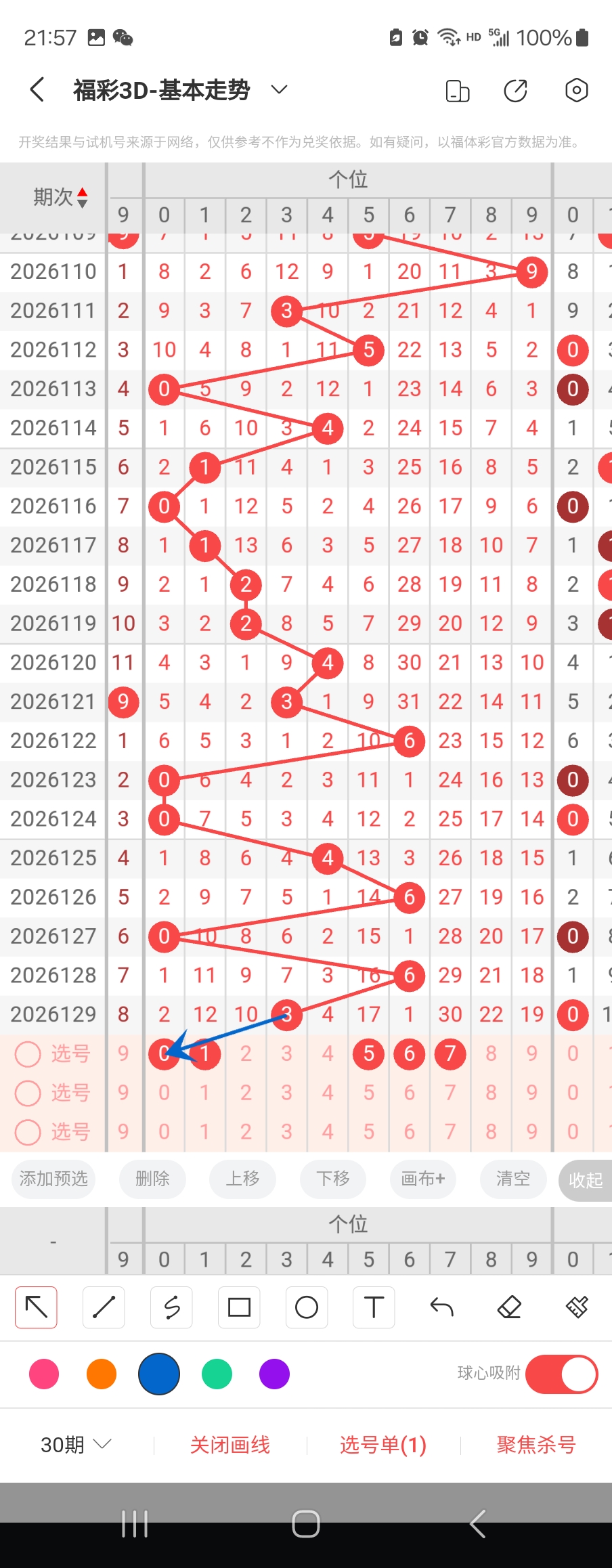Tap 添加预选 button

(x=53, y=1179)
